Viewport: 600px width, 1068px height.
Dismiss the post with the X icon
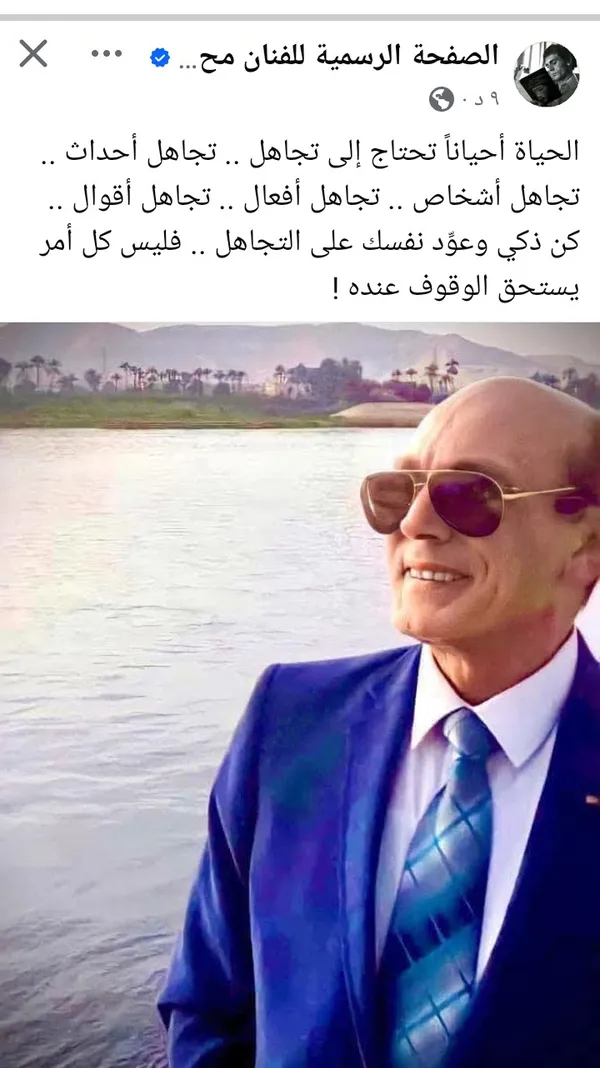[33, 54]
